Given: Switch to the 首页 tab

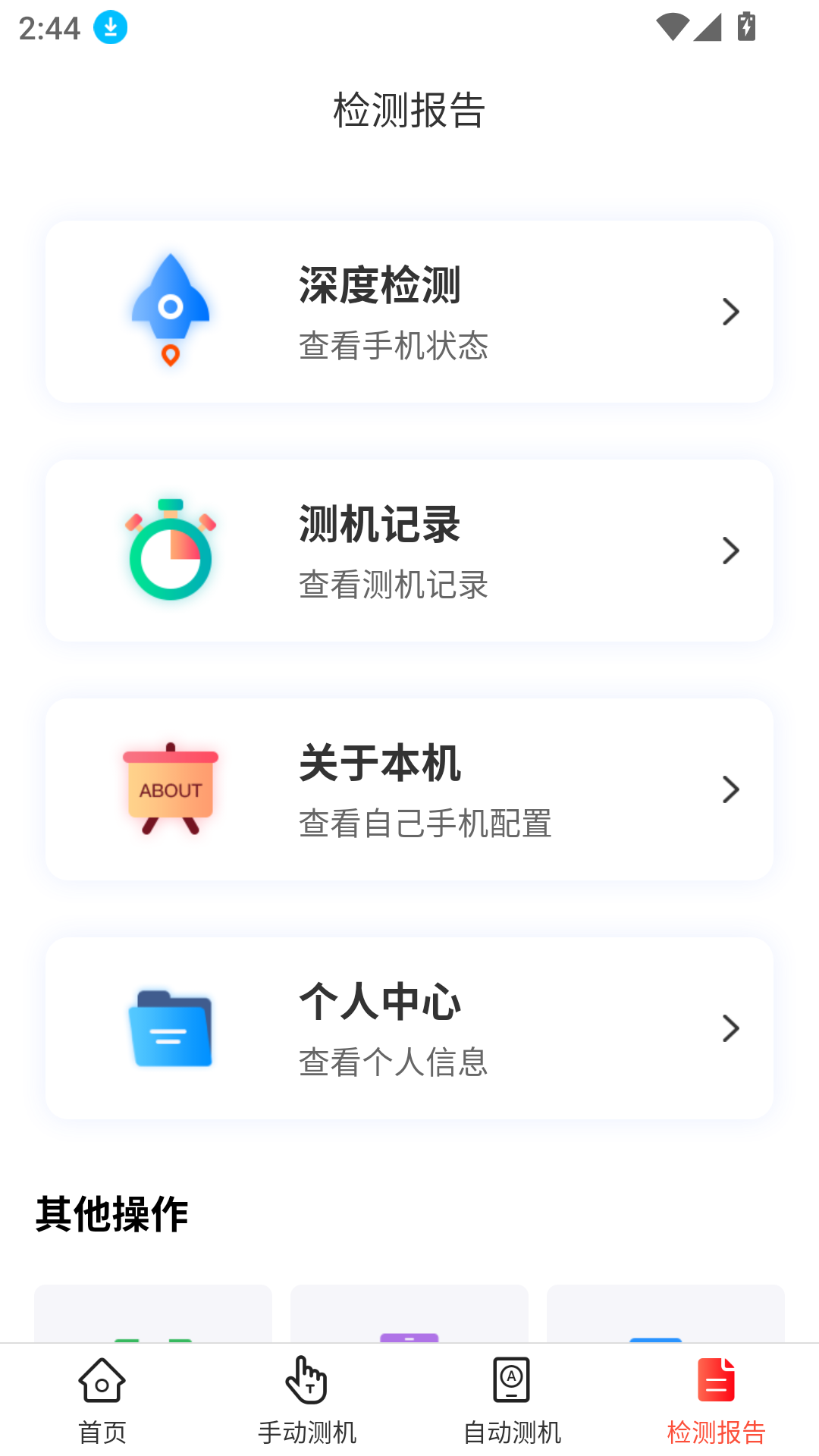Looking at the screenshot, I should (x=102, y=1401).
